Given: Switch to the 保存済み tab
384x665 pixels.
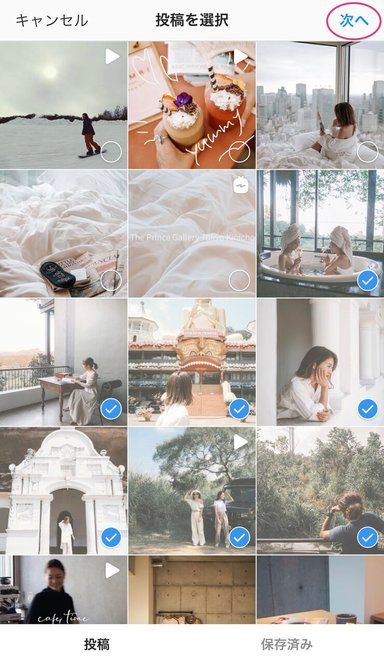Looking at the screenshot, I should pos(287,645).
